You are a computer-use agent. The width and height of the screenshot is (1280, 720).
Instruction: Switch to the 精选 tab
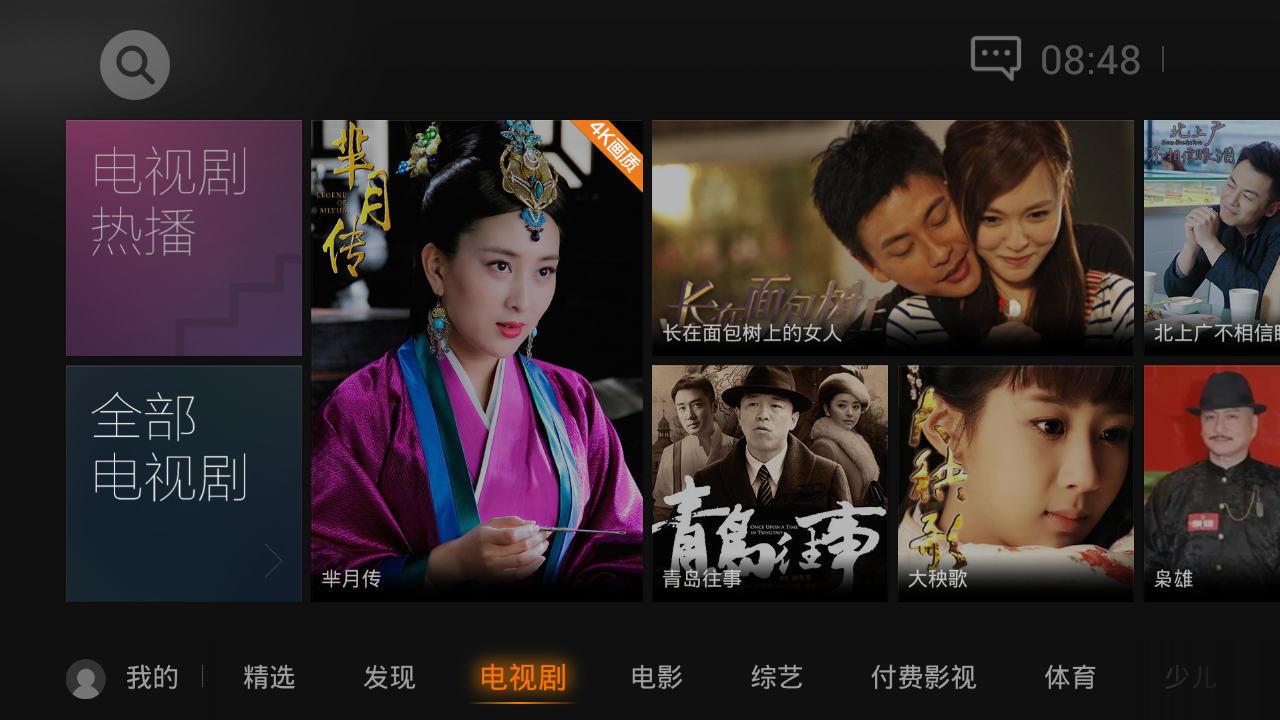pyautogui.click(x=269, y=678)
